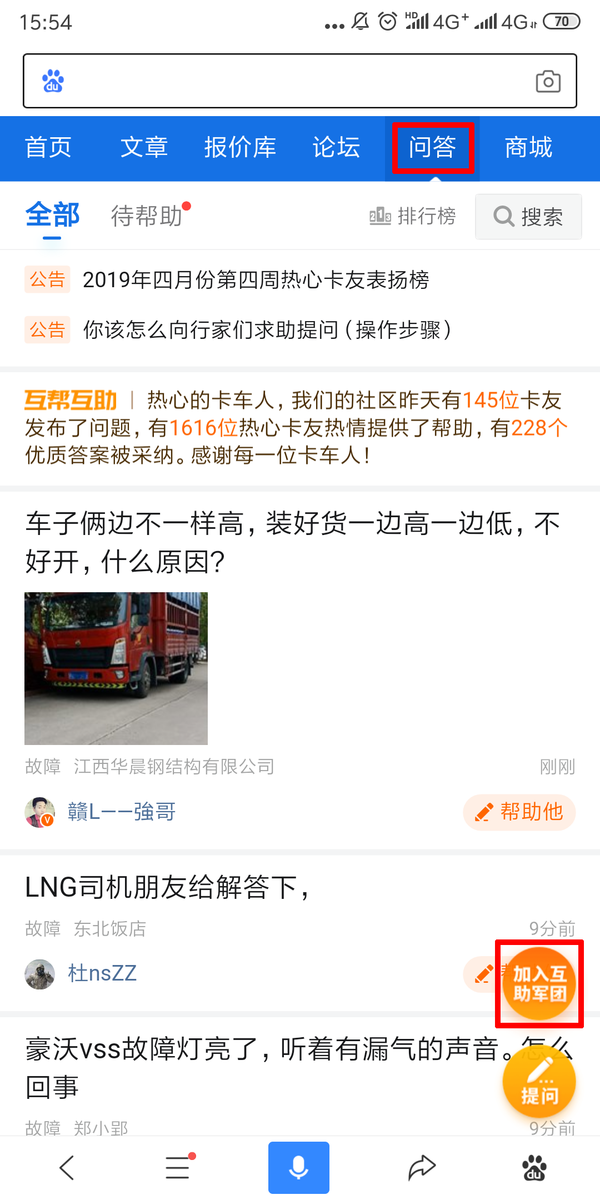Read the 你该怎么向行家们求助提问 notice
Image resolution: width=600 pixels, height=1200 pixels.
tap(267, 329)
